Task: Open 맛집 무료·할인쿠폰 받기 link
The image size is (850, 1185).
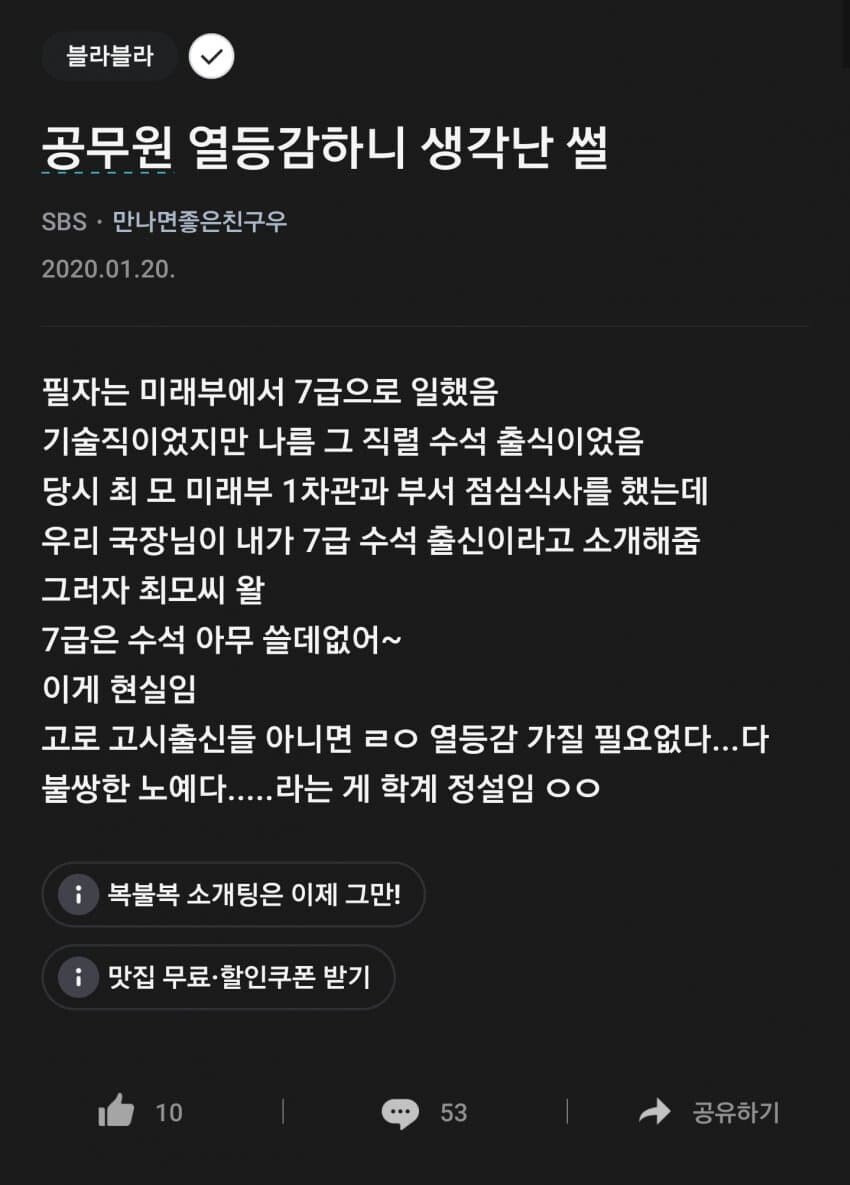Action: pyautogui.click(x=218, y=976)
